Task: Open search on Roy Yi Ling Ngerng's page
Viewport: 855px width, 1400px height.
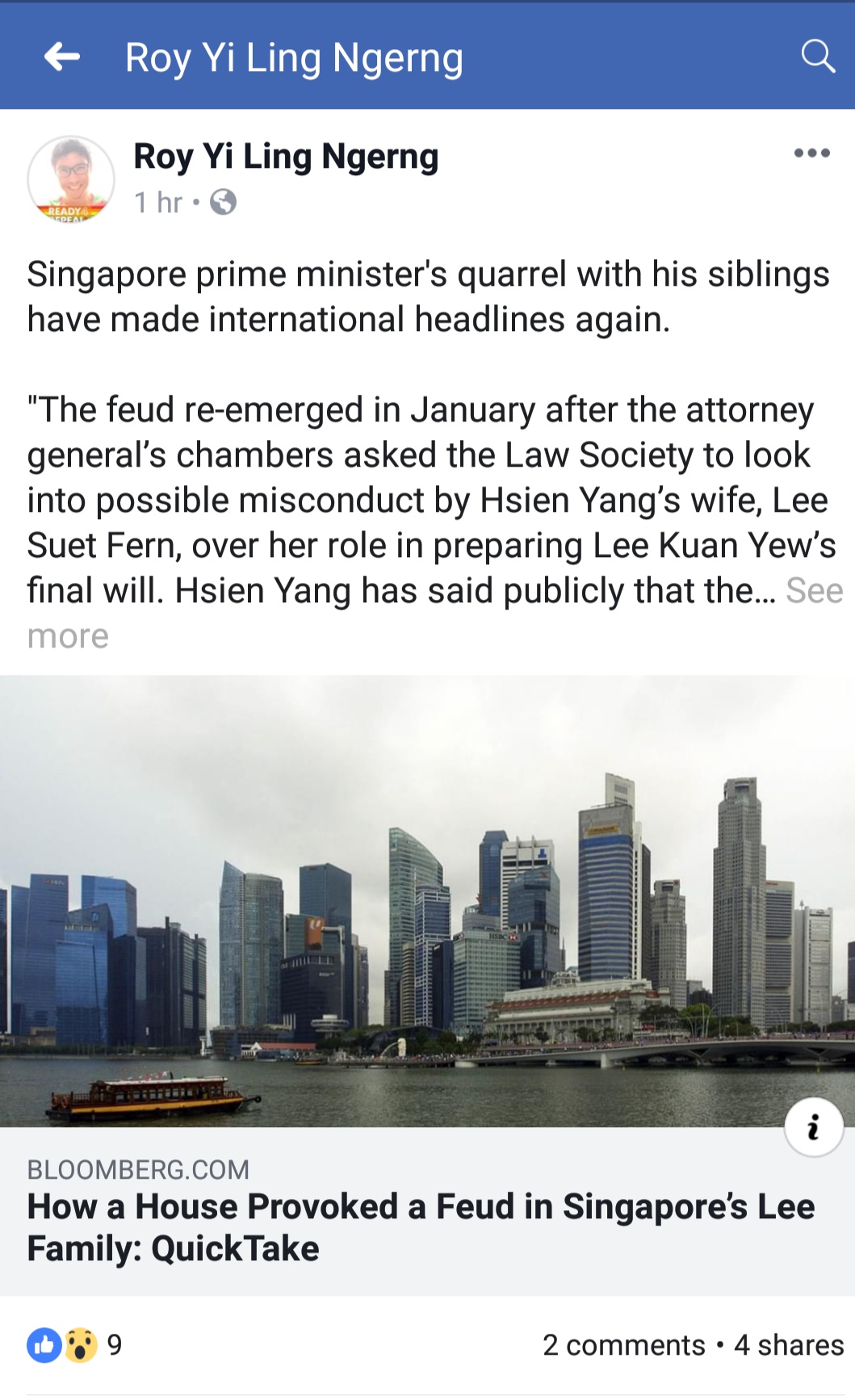Action: tap(817, 57)
